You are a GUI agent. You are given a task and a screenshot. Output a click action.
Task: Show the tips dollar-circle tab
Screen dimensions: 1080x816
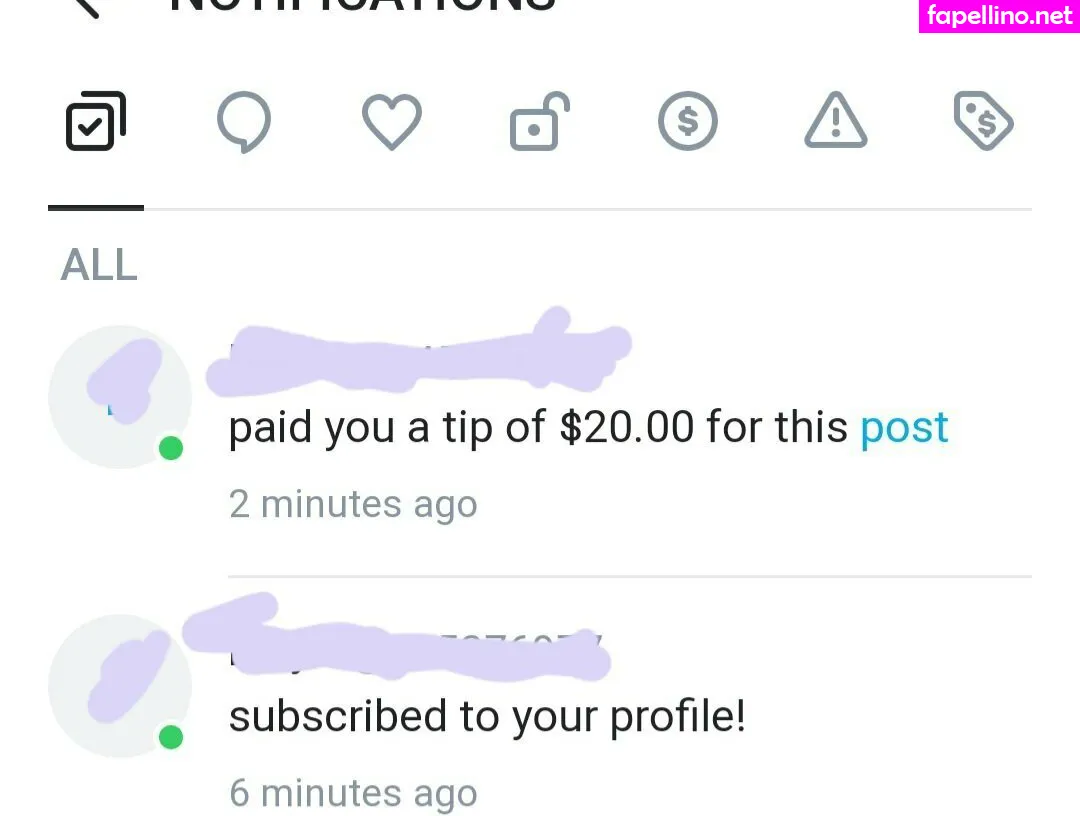pos(687,122)
